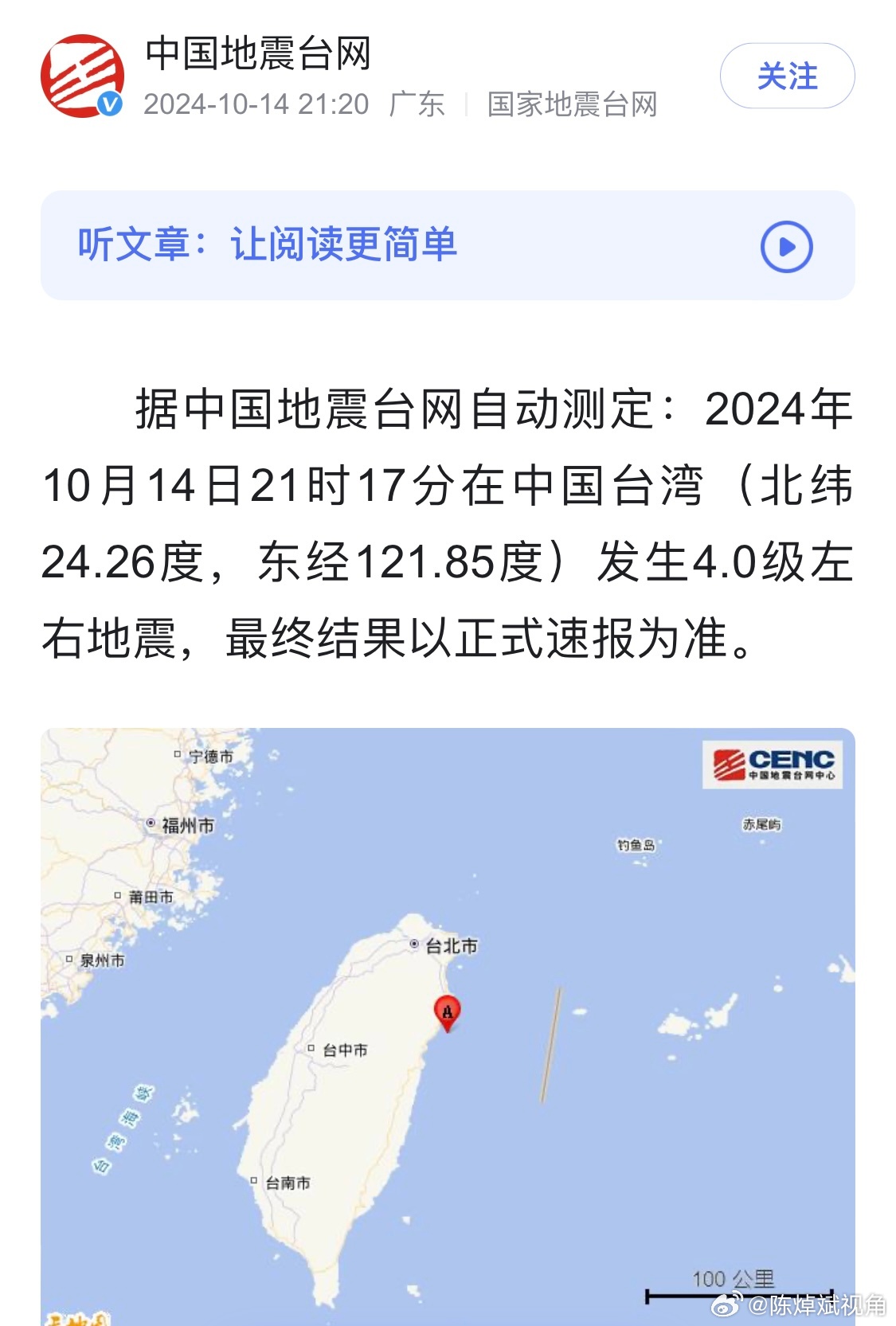The width and height of the screenshot is (896, 1326).
Task: Open the 国家地震台网 topic link
Action: (x=571, y=104)
